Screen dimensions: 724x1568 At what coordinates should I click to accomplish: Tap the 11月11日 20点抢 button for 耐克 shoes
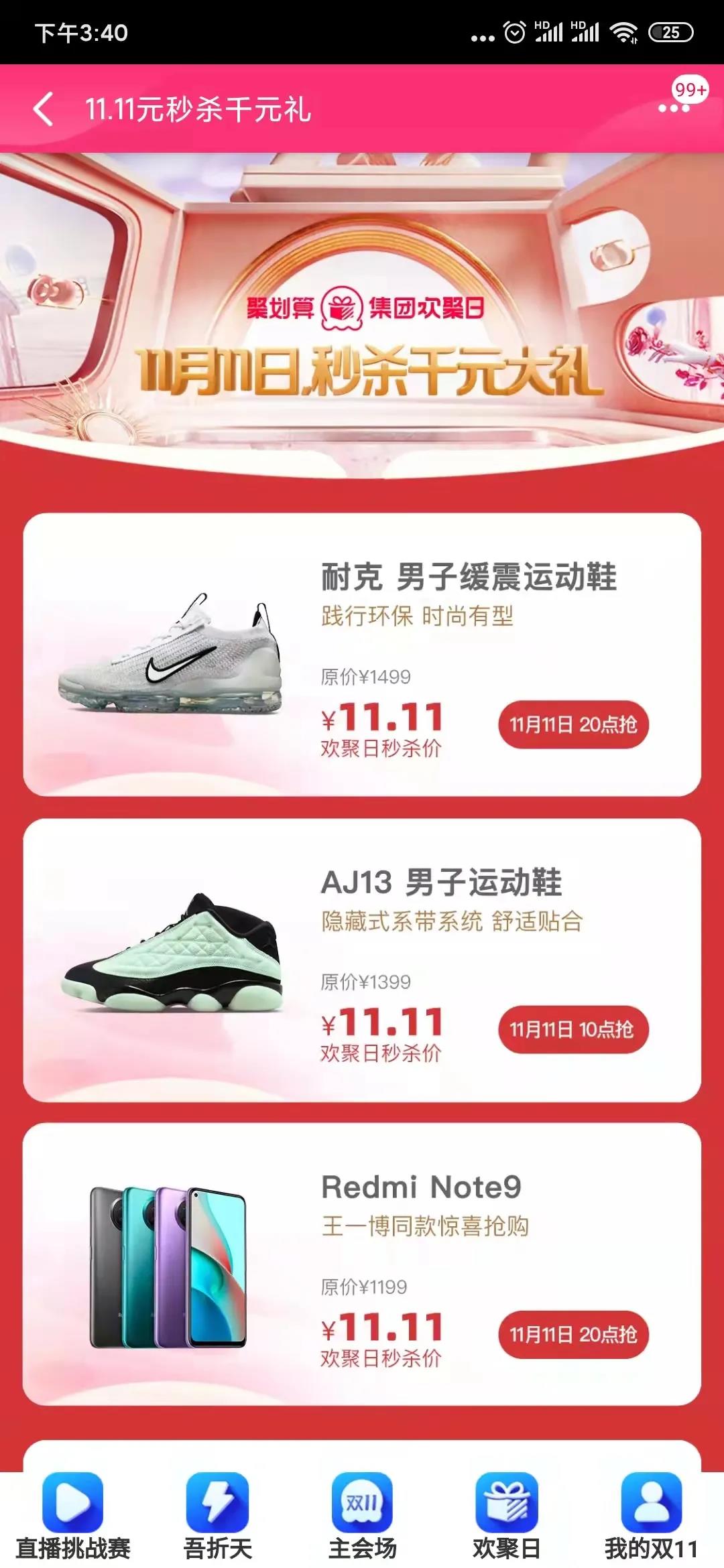(573, 724)
